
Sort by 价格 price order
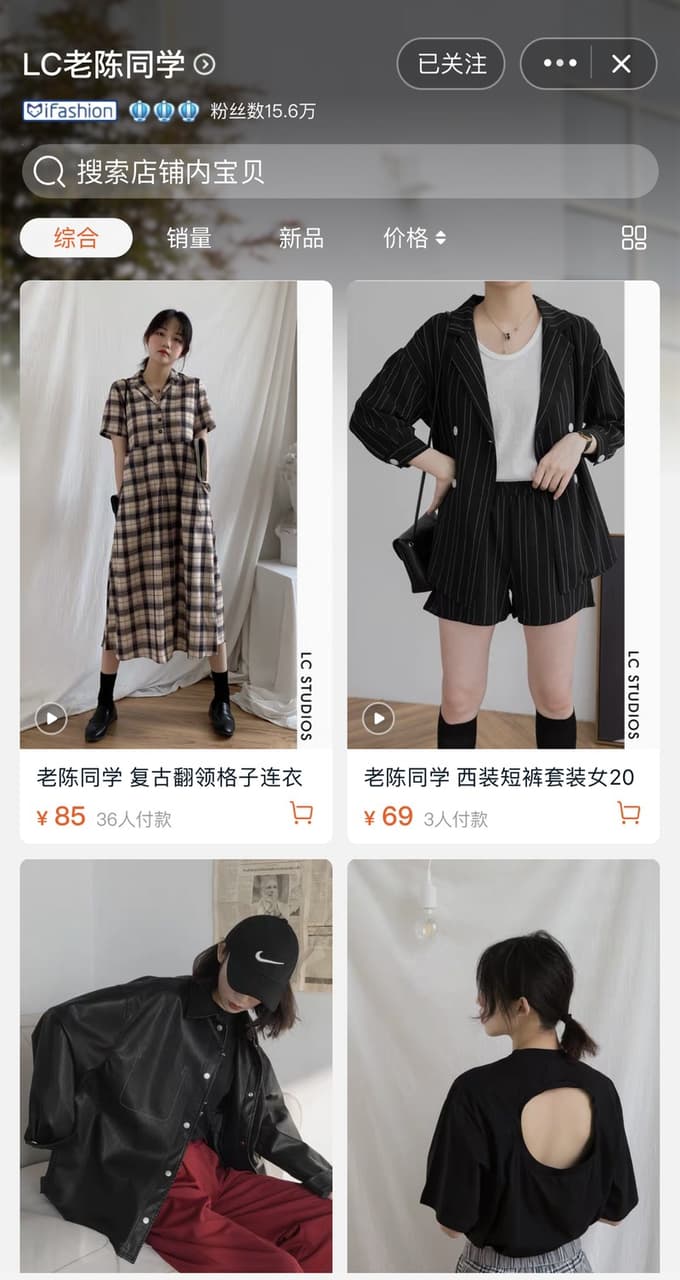click(414, 238)
